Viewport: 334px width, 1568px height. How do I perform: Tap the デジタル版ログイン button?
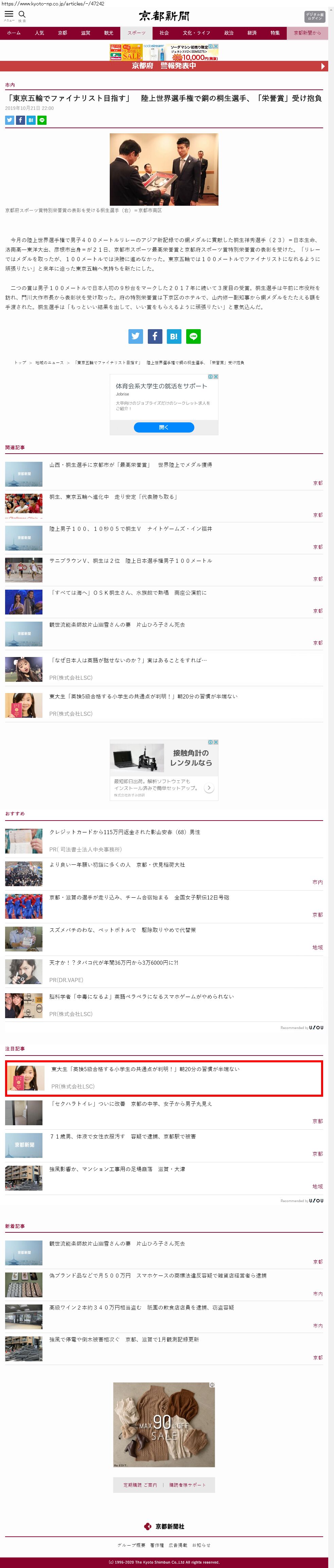[x=315, y=16]
